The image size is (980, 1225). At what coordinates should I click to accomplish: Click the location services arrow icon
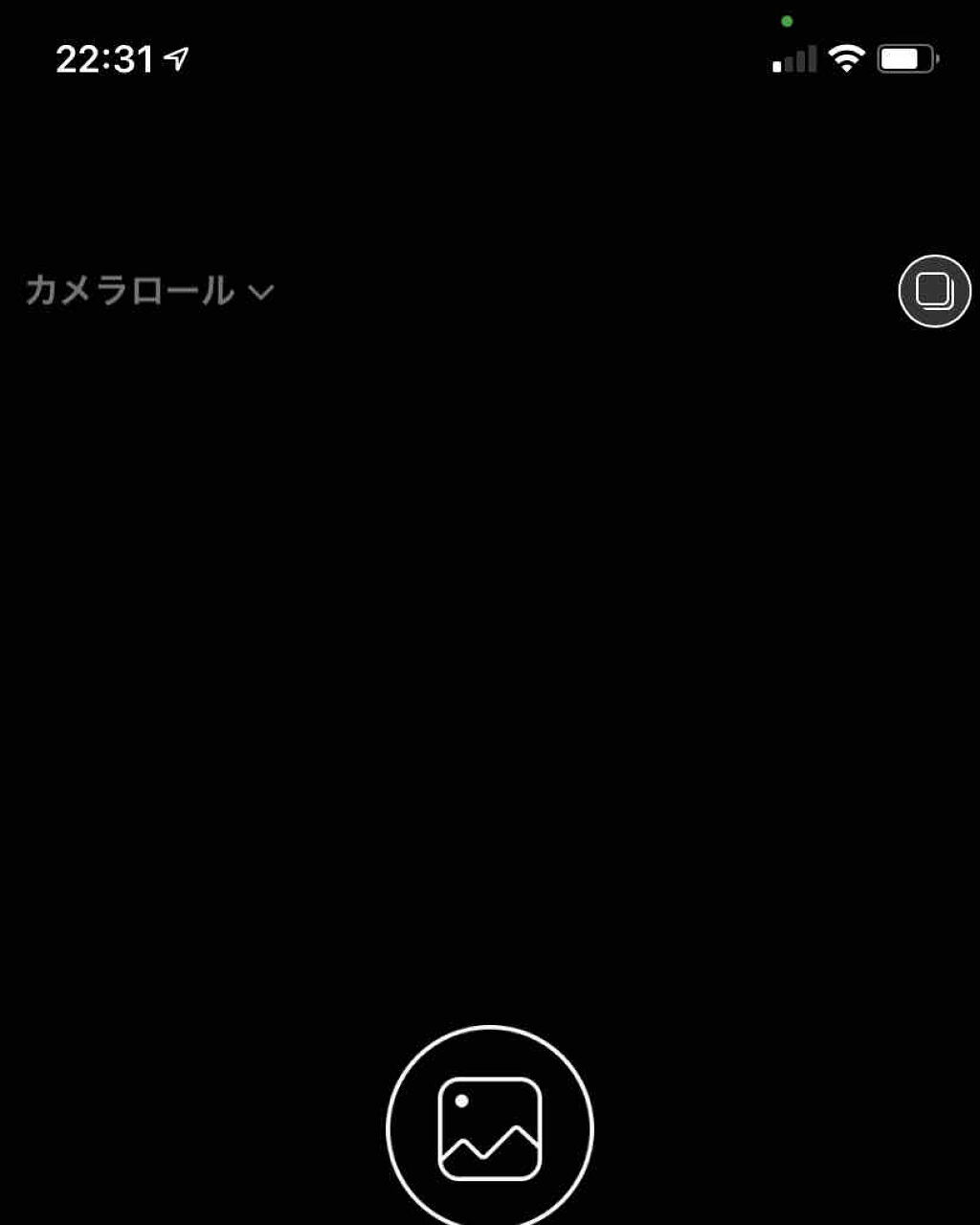[175, 56]
